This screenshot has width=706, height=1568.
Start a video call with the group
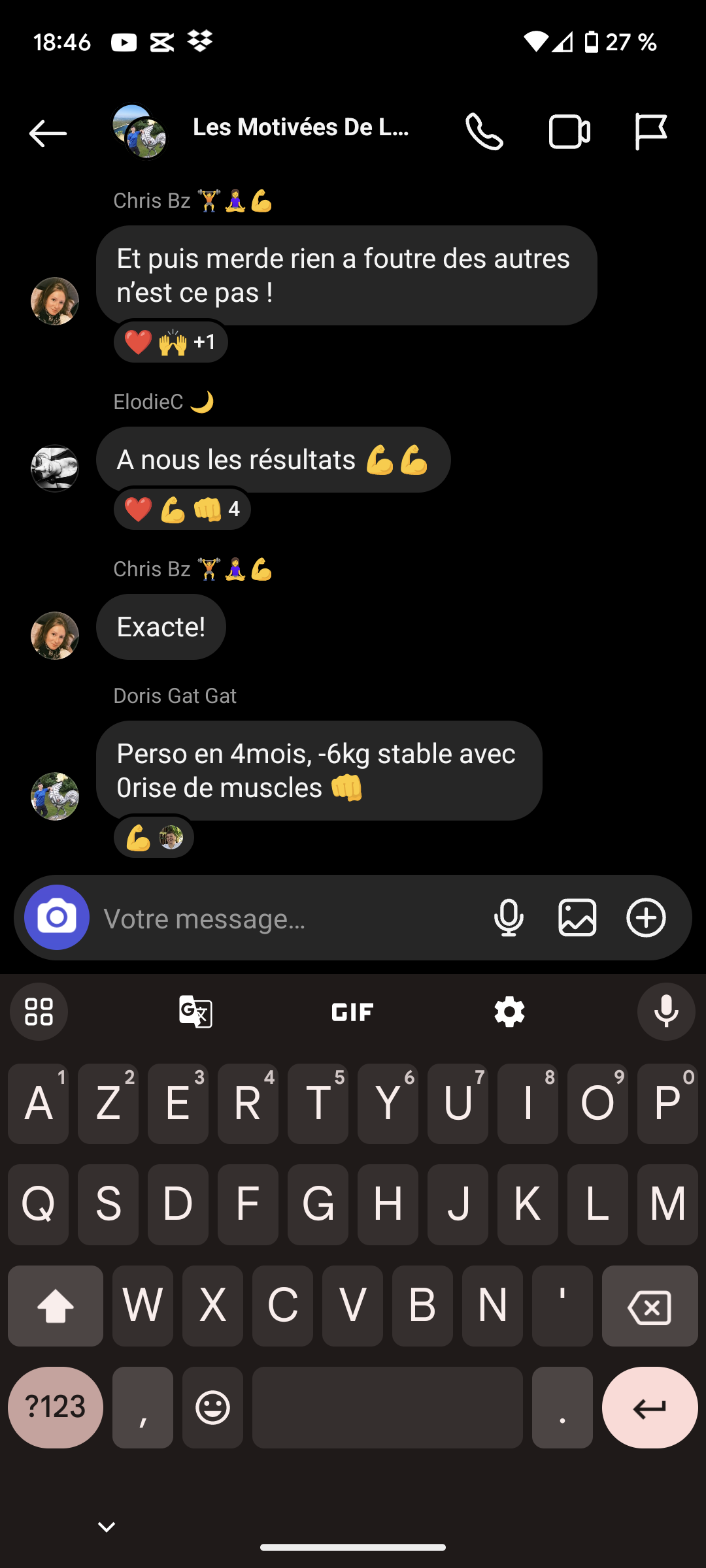[569, 132]
